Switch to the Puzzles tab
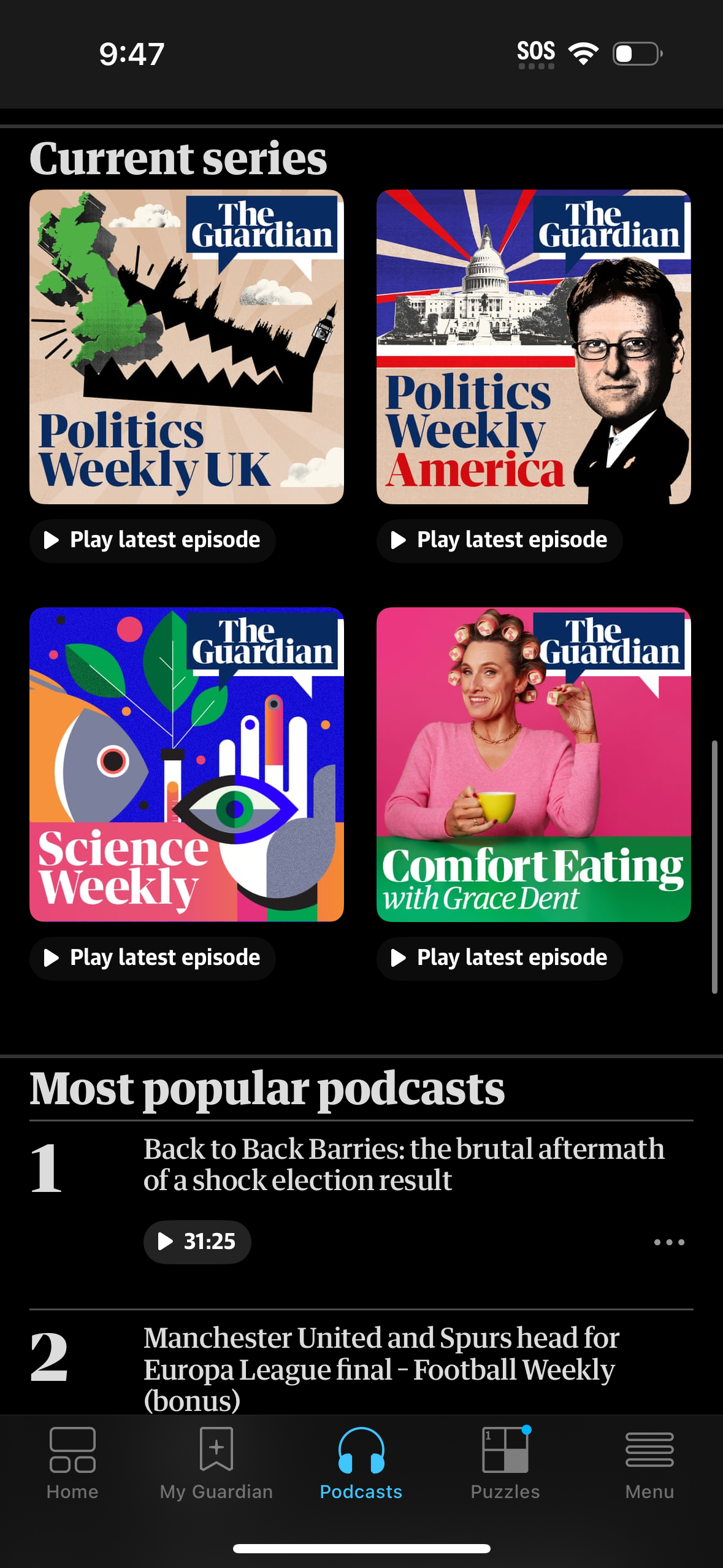This screenshot has width=723, height=1568. [505, 1463]
